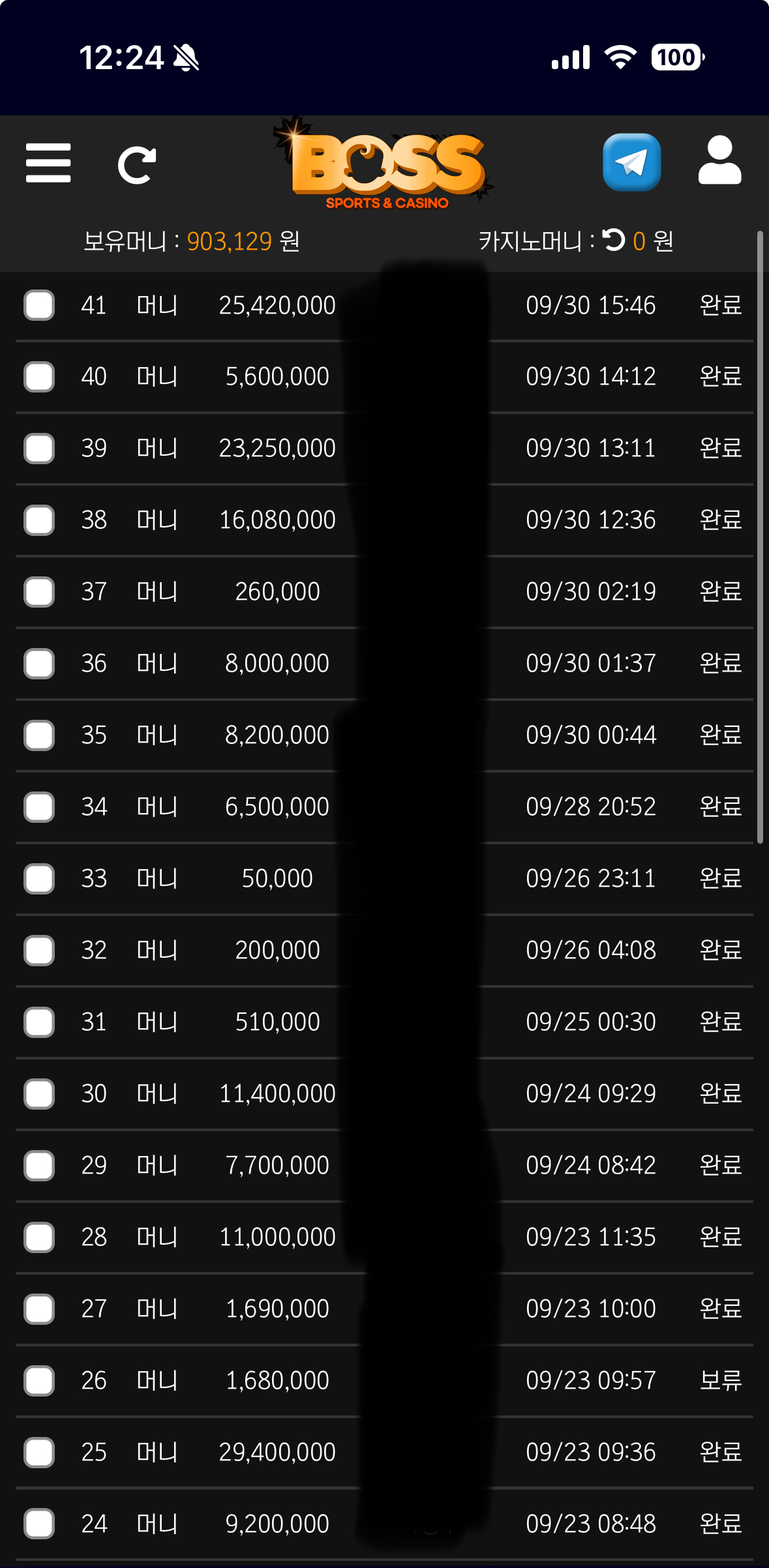Open the hamburger menu
Viewport: 769px width, 1568px height.
48,163
